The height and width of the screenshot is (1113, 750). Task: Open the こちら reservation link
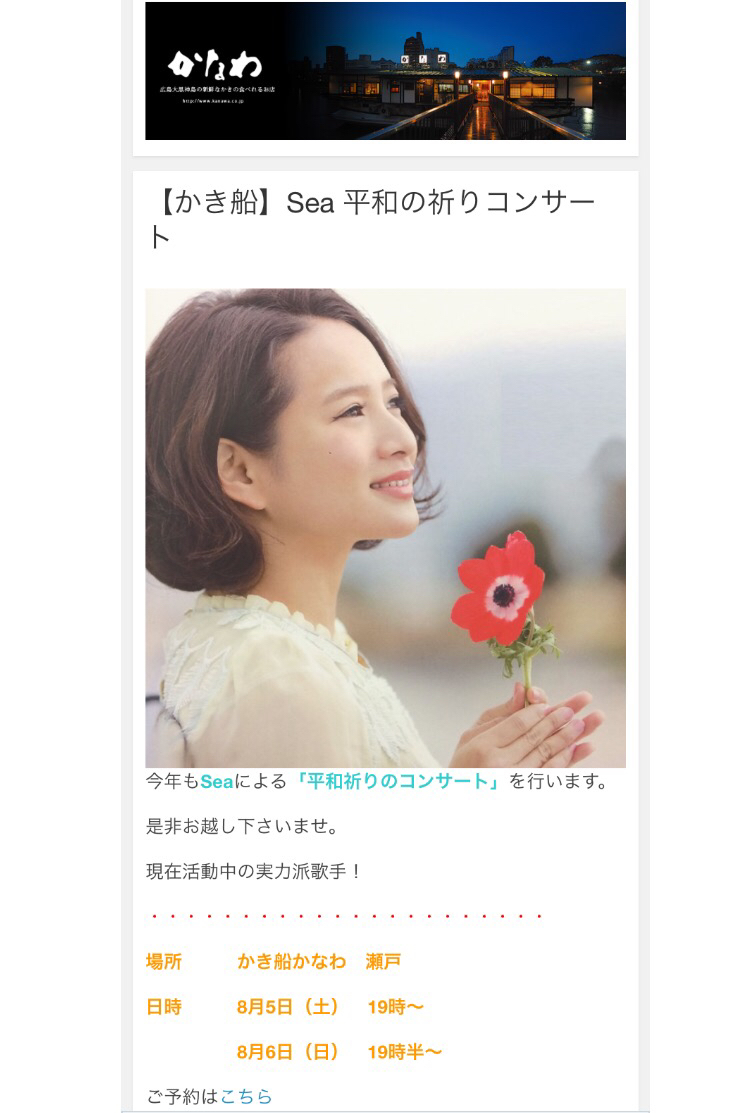(x=246, y=1097)
